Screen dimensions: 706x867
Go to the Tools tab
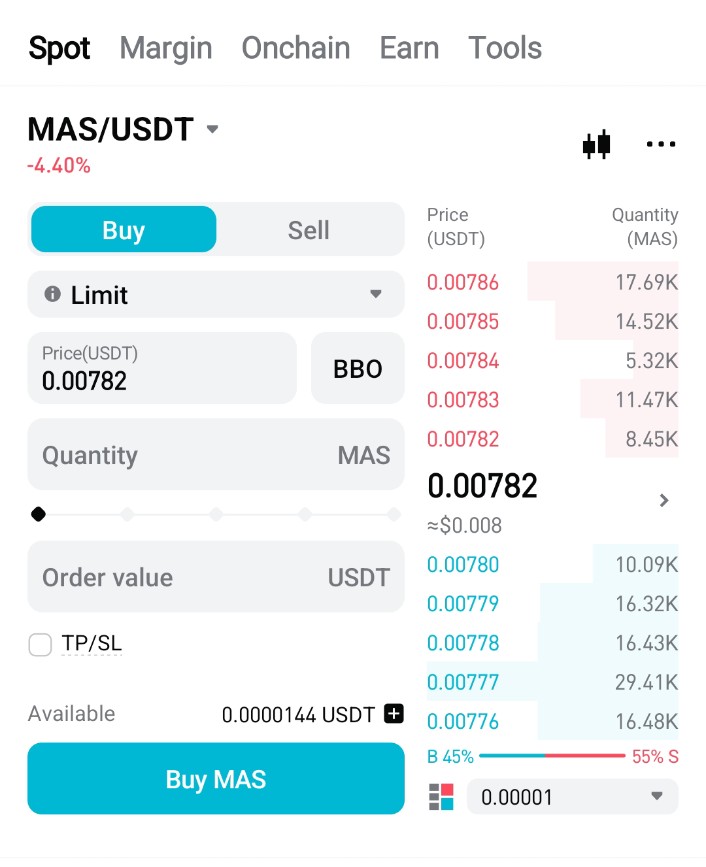(x=505, y=48)
